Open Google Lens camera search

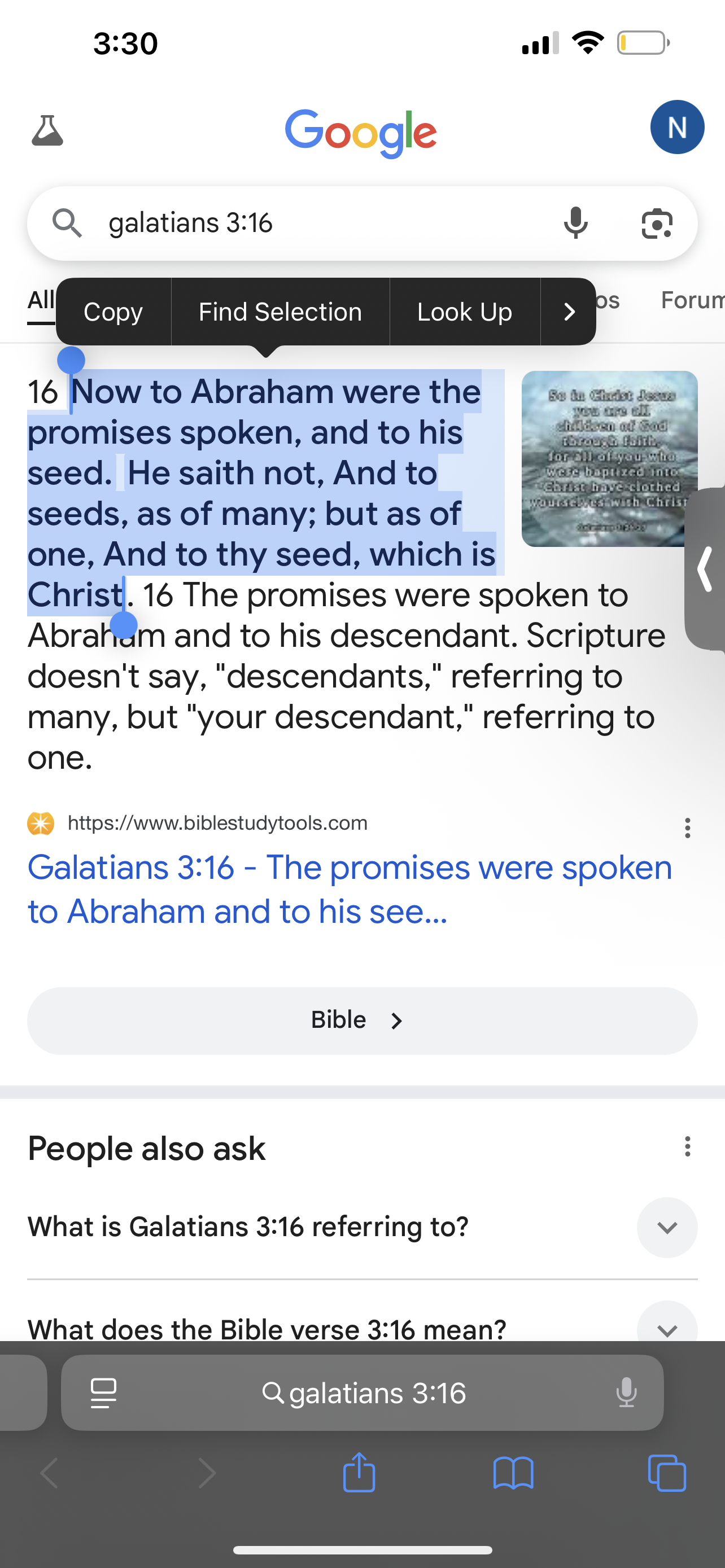click(x=657, y=224)
